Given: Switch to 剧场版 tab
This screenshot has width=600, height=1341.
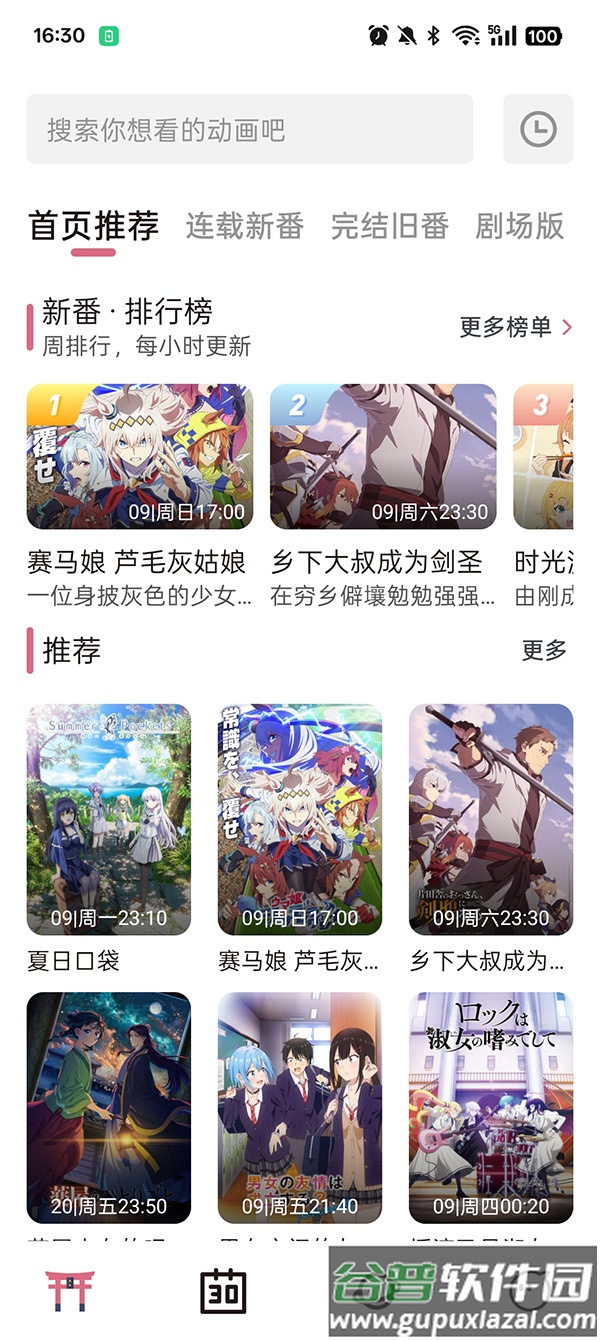Looking at the screenshot, I should pos(520,226).
